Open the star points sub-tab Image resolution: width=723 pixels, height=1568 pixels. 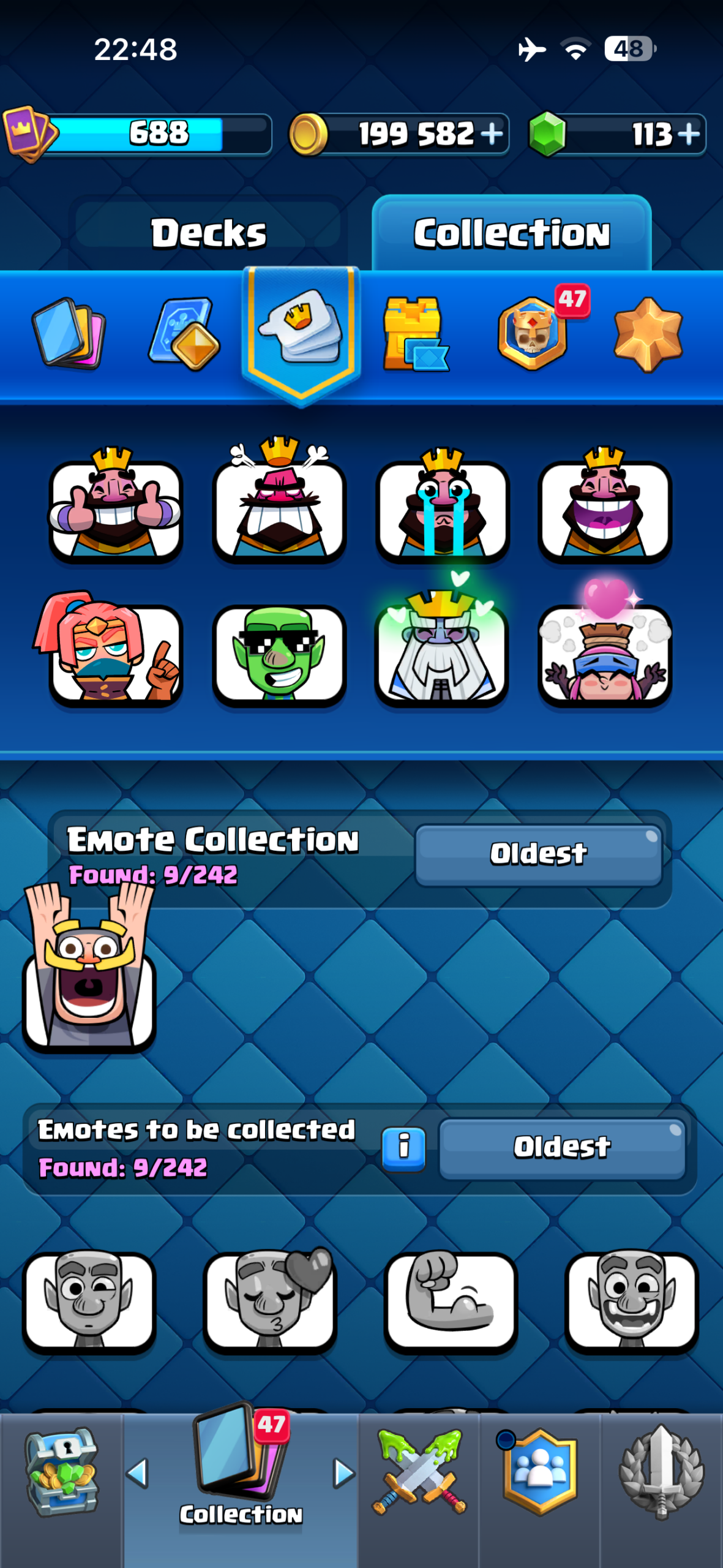648,334
